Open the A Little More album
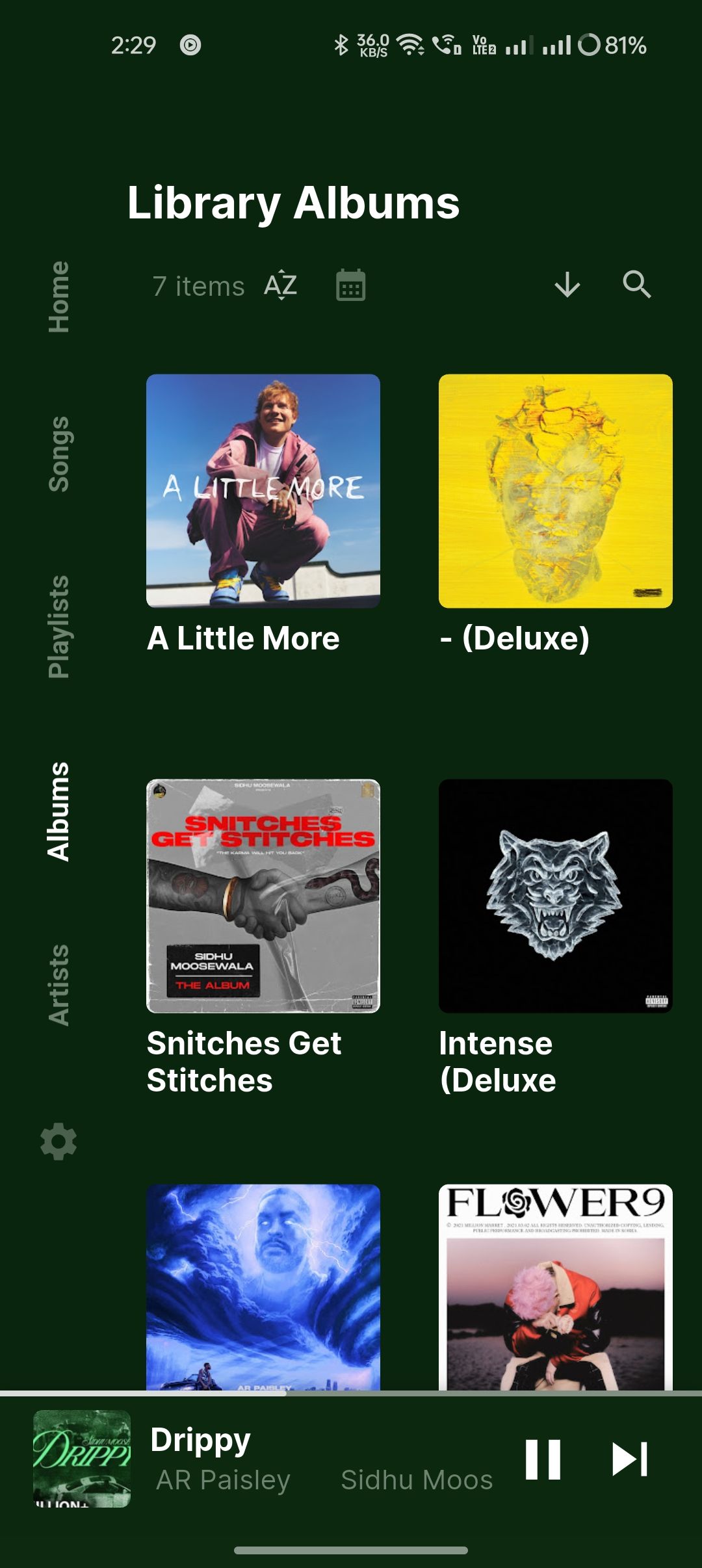The width and height of the screenshot is (702, 1568). 263,491
